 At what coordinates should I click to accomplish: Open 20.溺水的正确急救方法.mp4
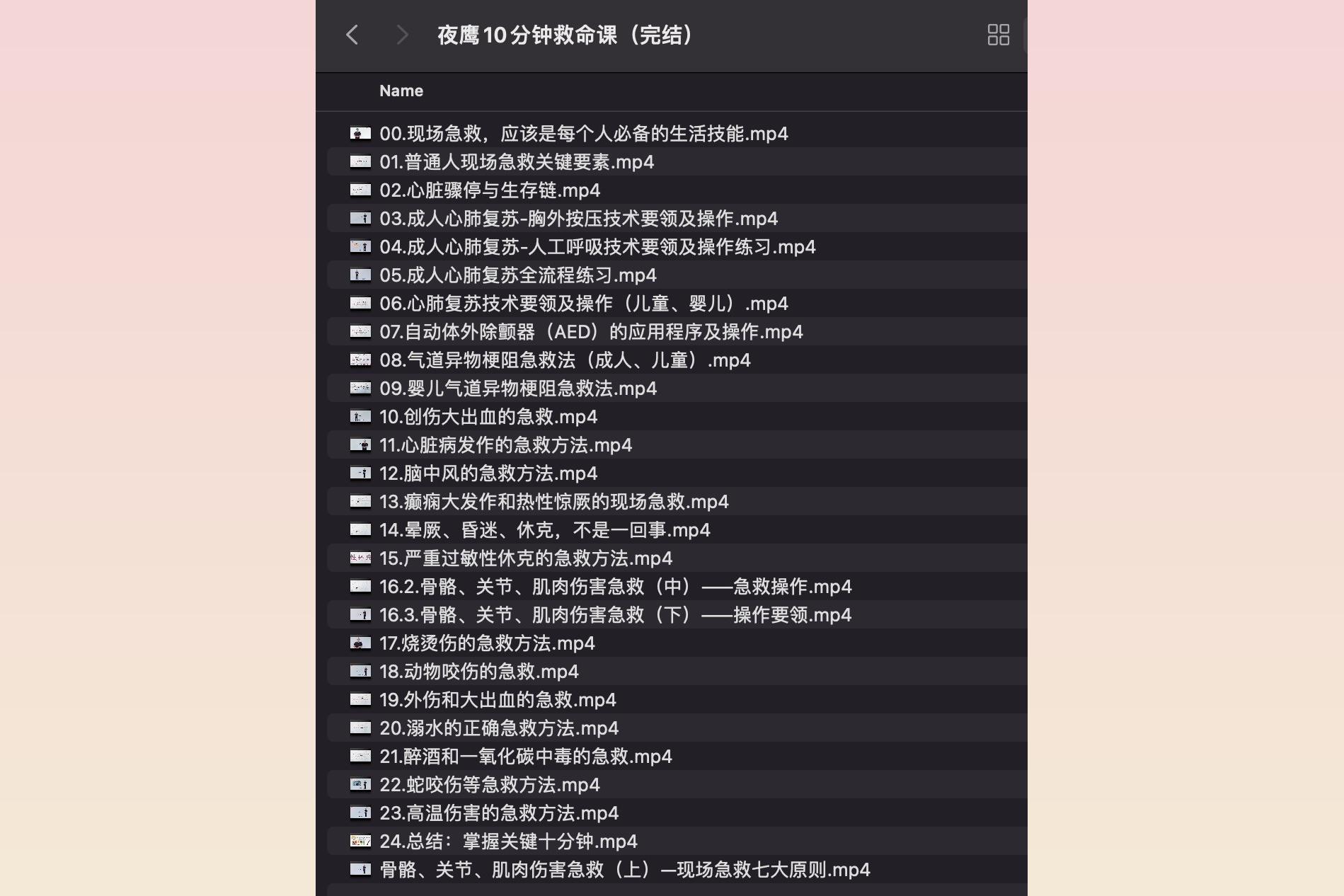tap(499, 728)
